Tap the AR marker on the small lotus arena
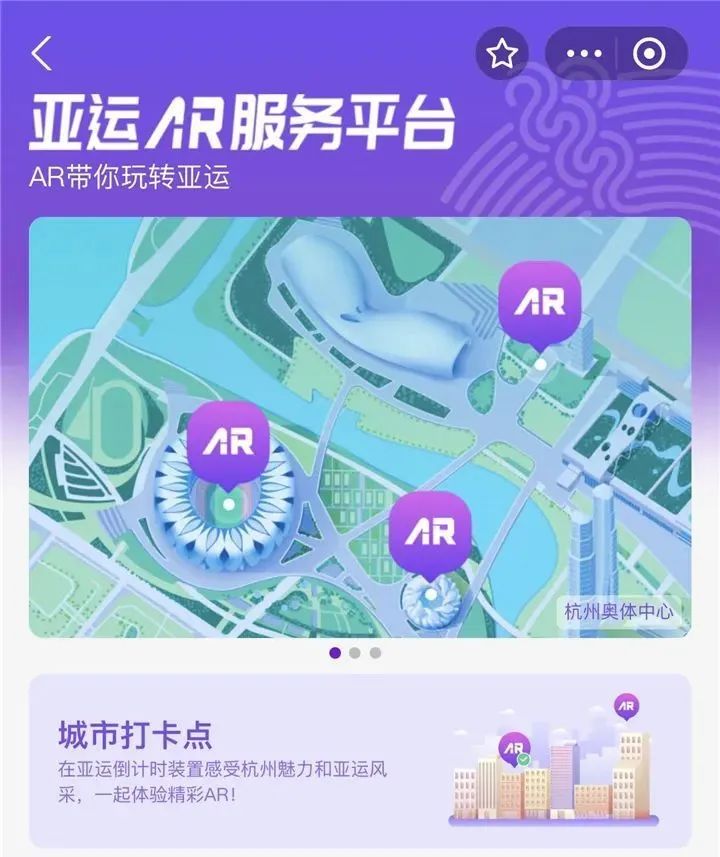Viewport: 720px width, 857px height. (430, 531)
